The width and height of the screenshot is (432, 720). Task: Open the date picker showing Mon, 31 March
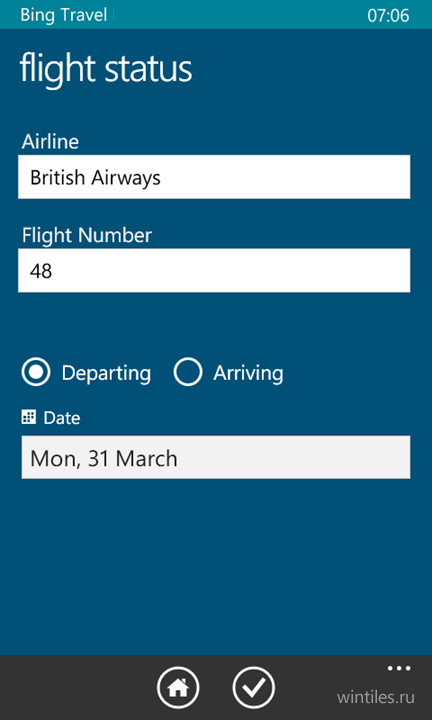[216, 457]
